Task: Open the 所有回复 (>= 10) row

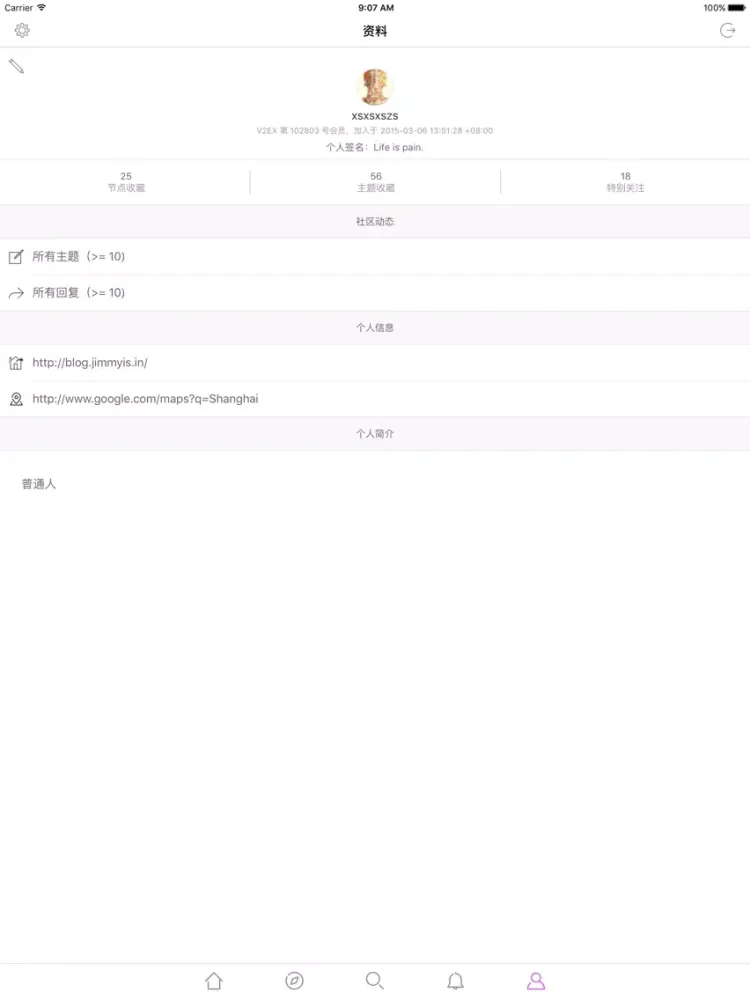Action: [375, 292]
